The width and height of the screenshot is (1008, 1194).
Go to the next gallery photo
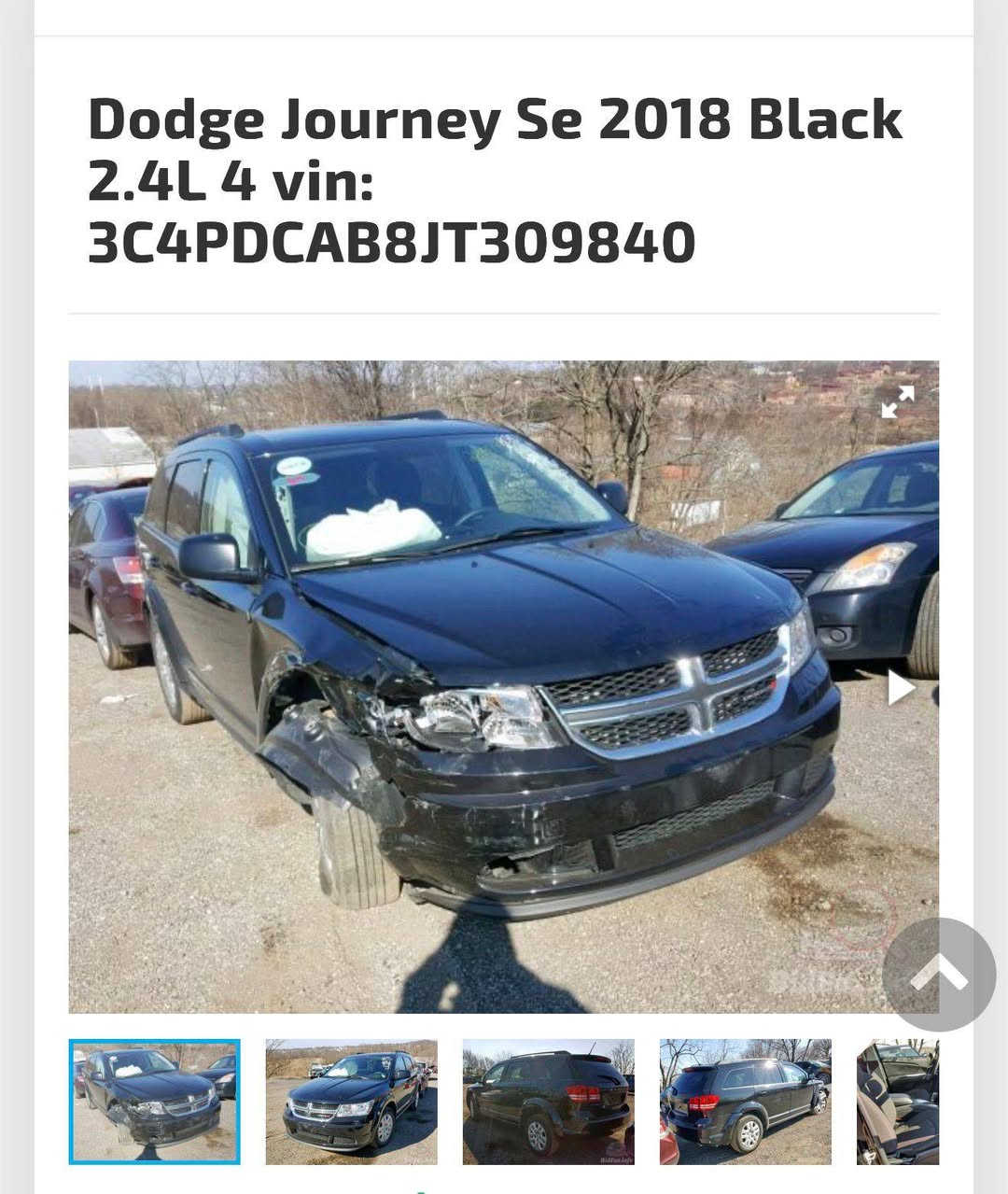[x=901, y=688]
